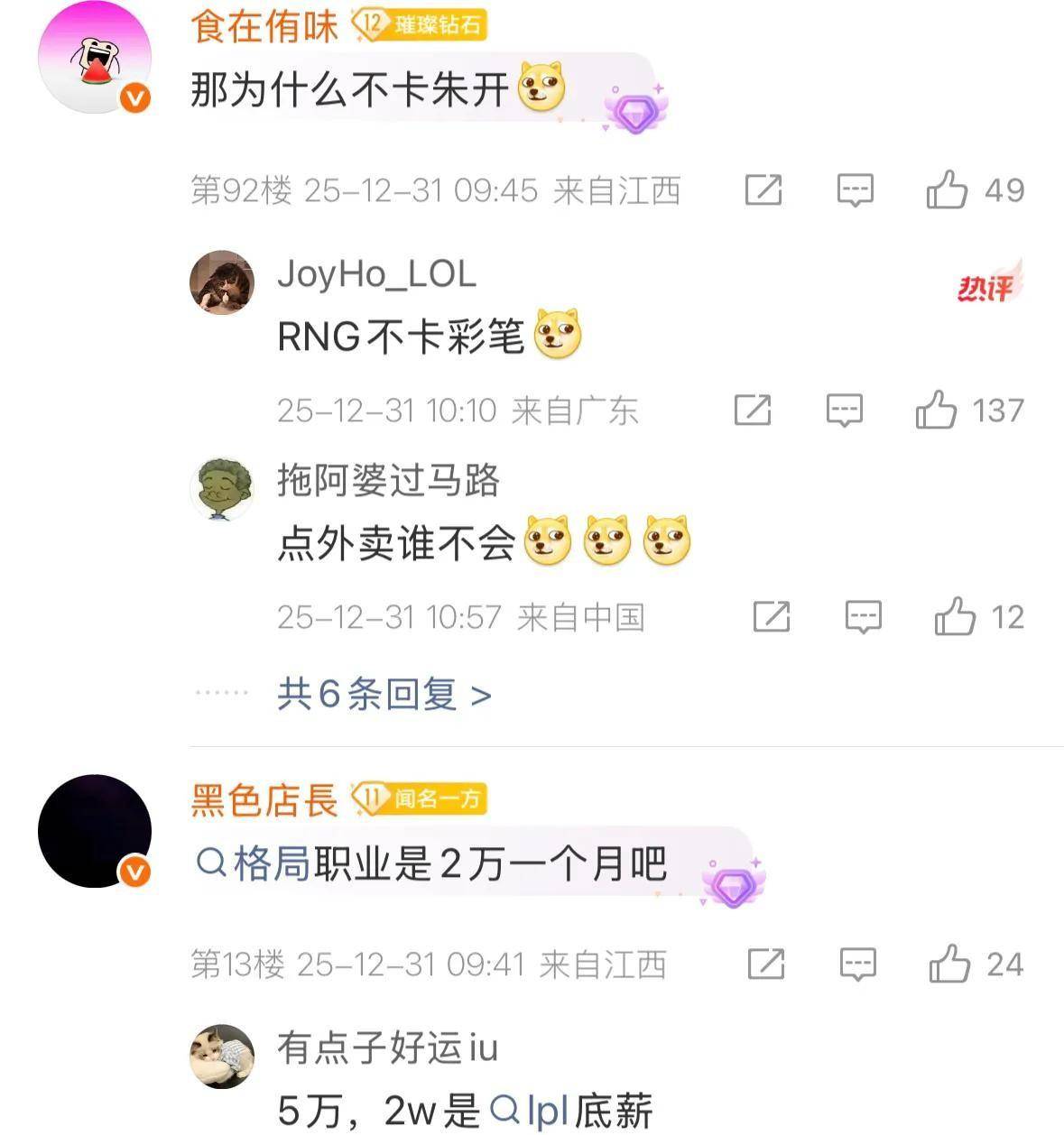The height and width of the screenshot is (1135, 1064).
Task: Like JoyHo_LOL's reply
Action: coord(936,411)
